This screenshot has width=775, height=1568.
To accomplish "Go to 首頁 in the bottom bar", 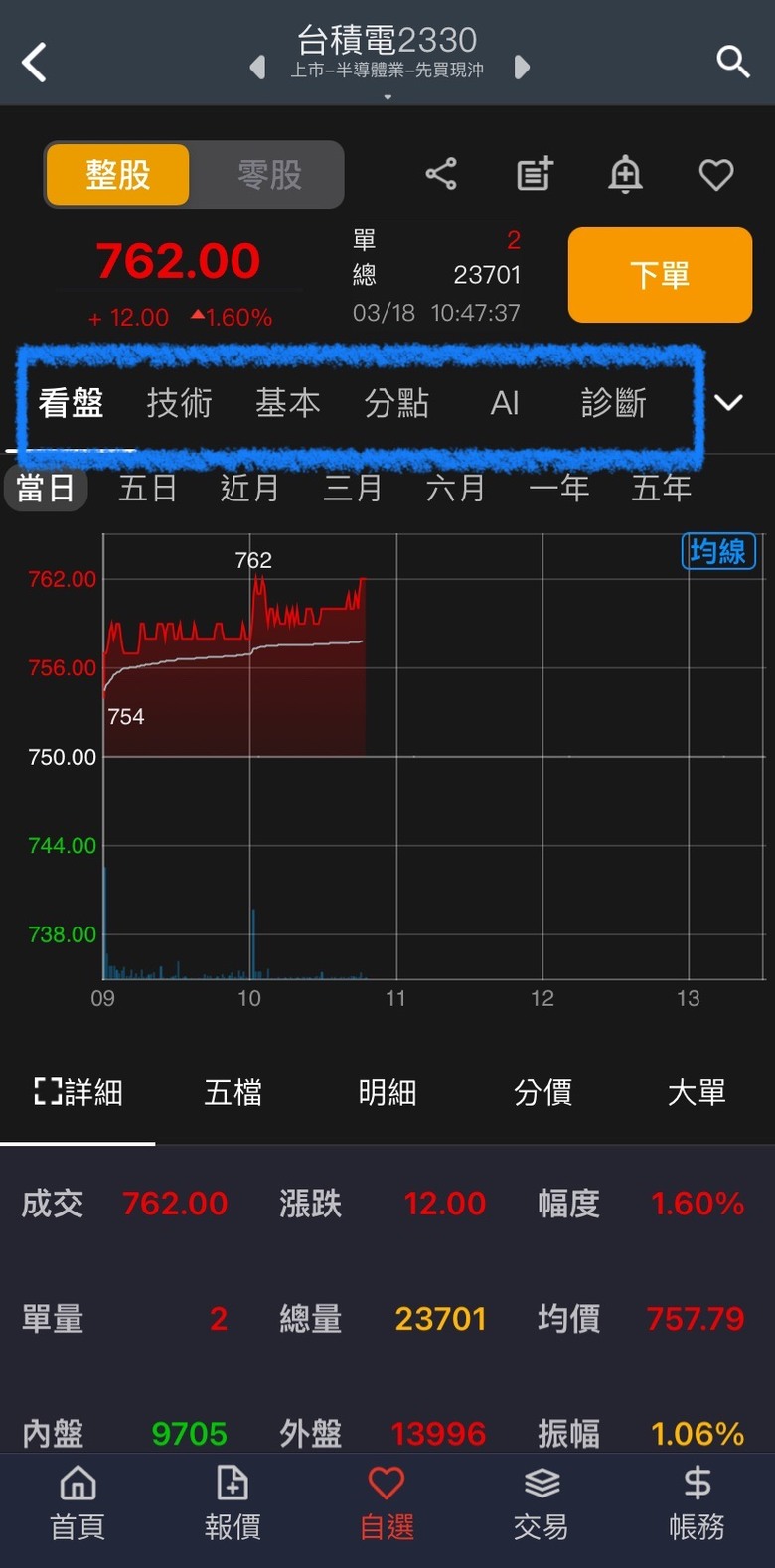I will click(x=77, y=1504).
